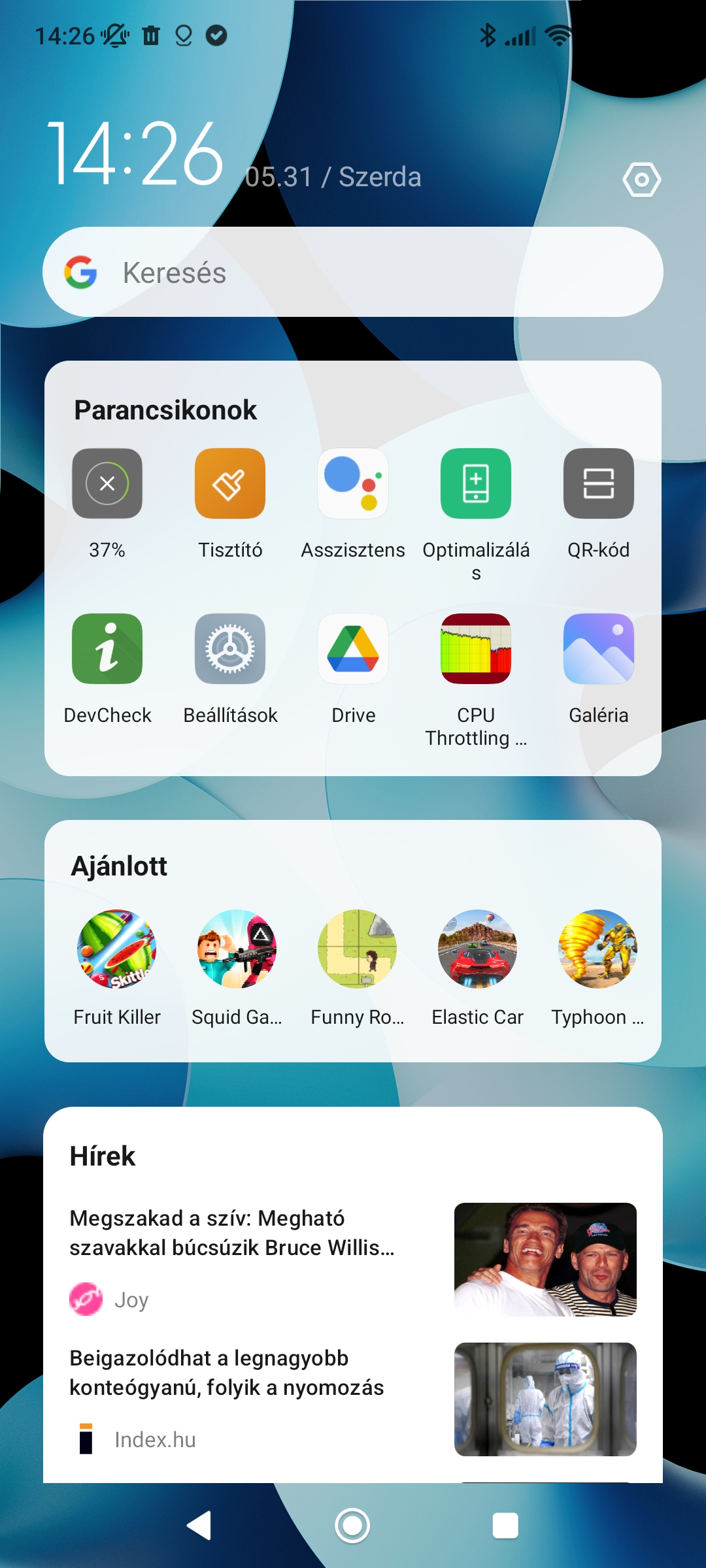Open the Index.hu konteógyanú news article

[x=353, y=1399]
